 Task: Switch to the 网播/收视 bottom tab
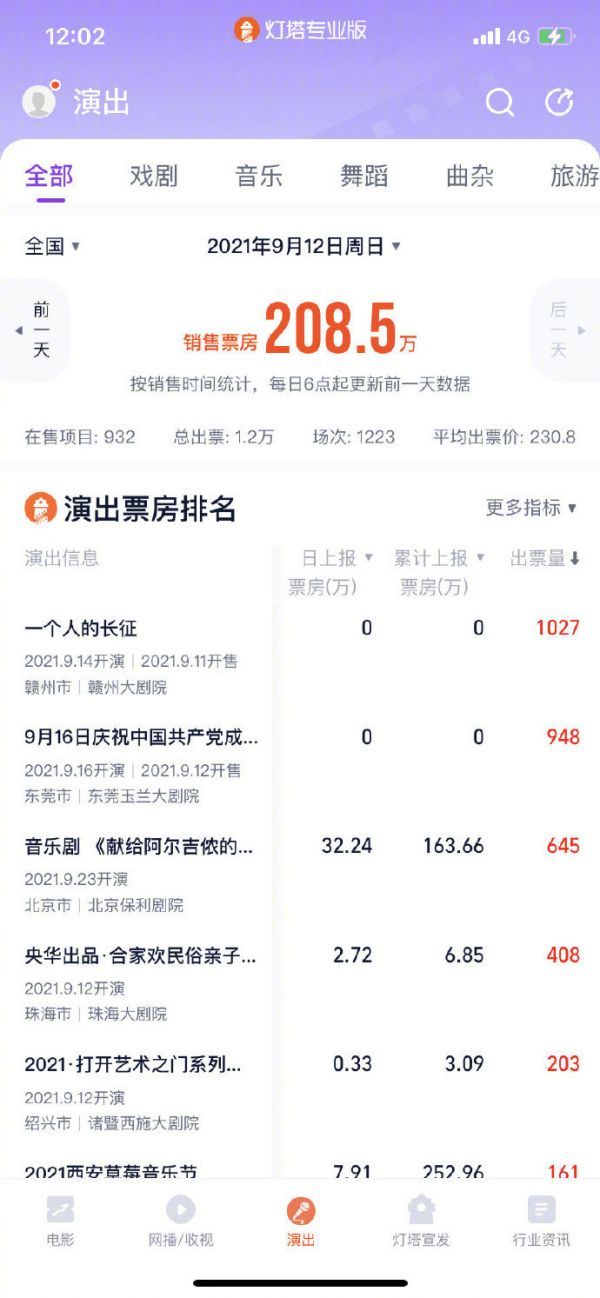point(180,1222)
